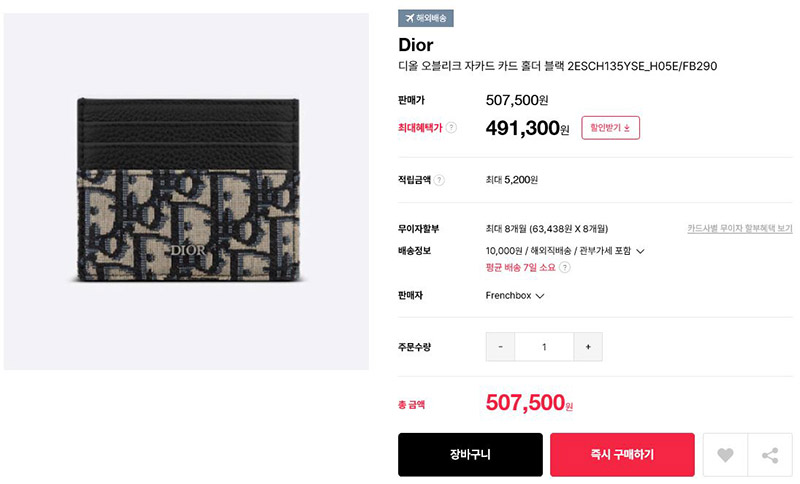Decrease order quantity with minus button
The height and width of the screenshot is (484, 800).
500,347
